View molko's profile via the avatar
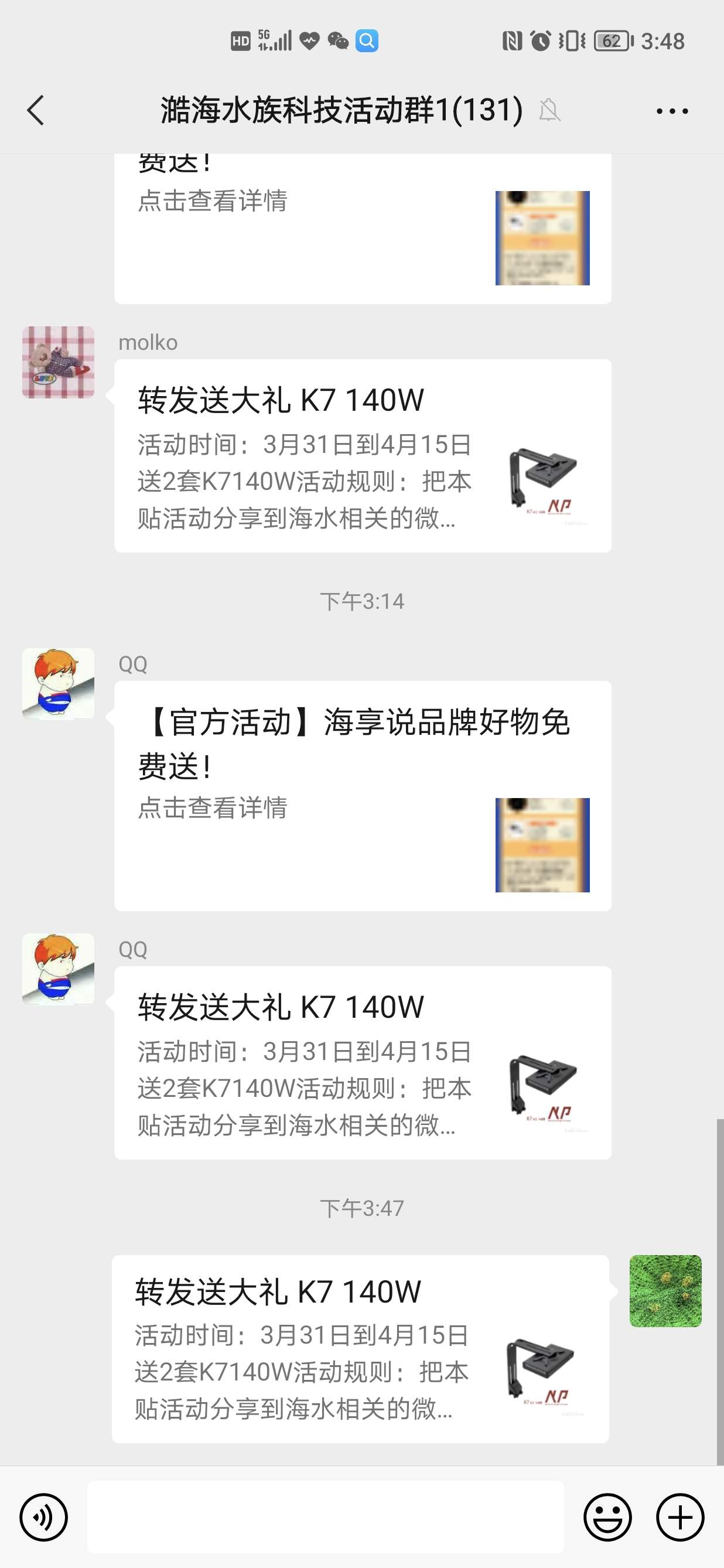The height and width of the screenshot is (1568, 724). 59,362
